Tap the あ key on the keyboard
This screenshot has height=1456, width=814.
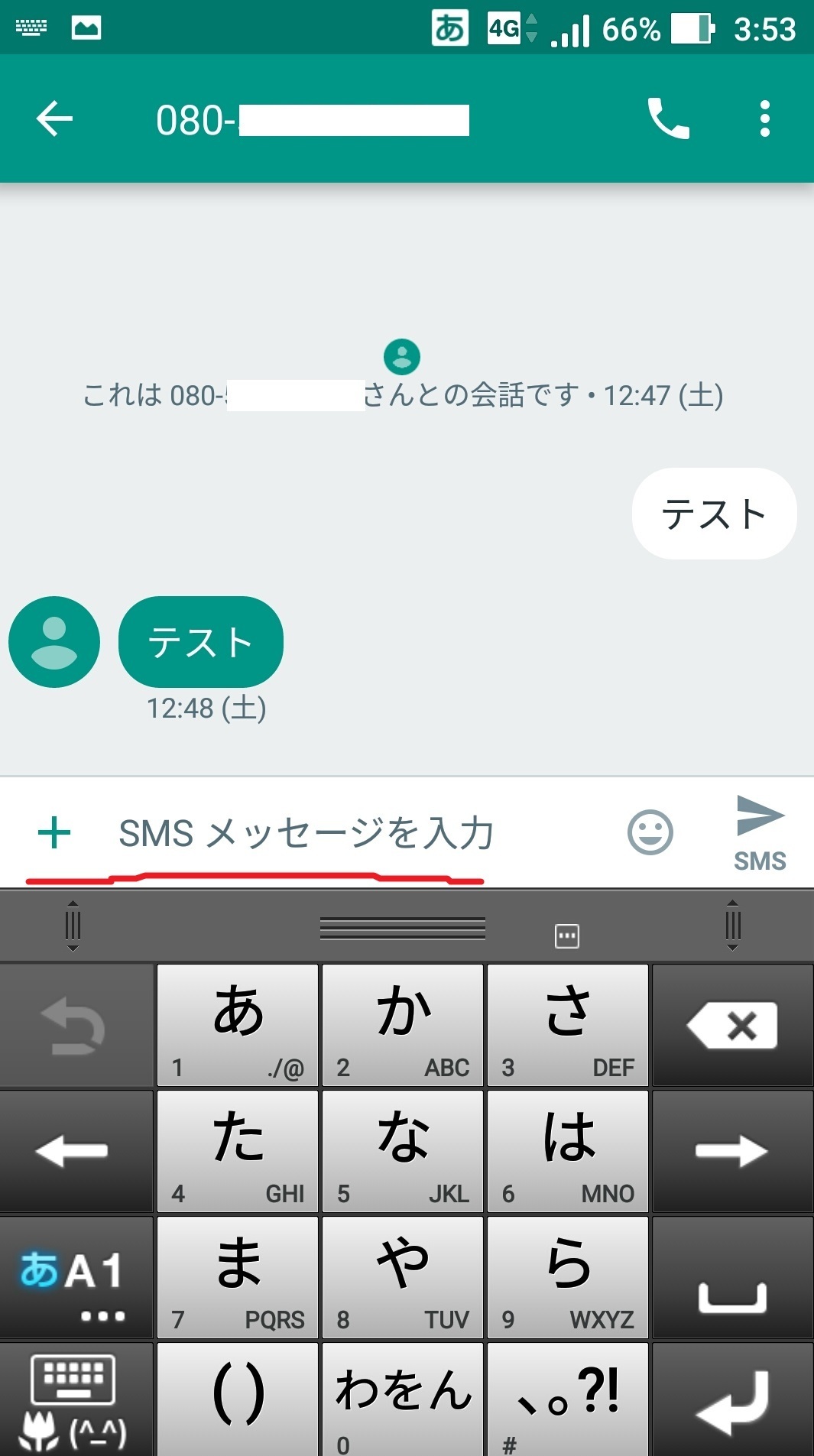[x=238, y=1025]
